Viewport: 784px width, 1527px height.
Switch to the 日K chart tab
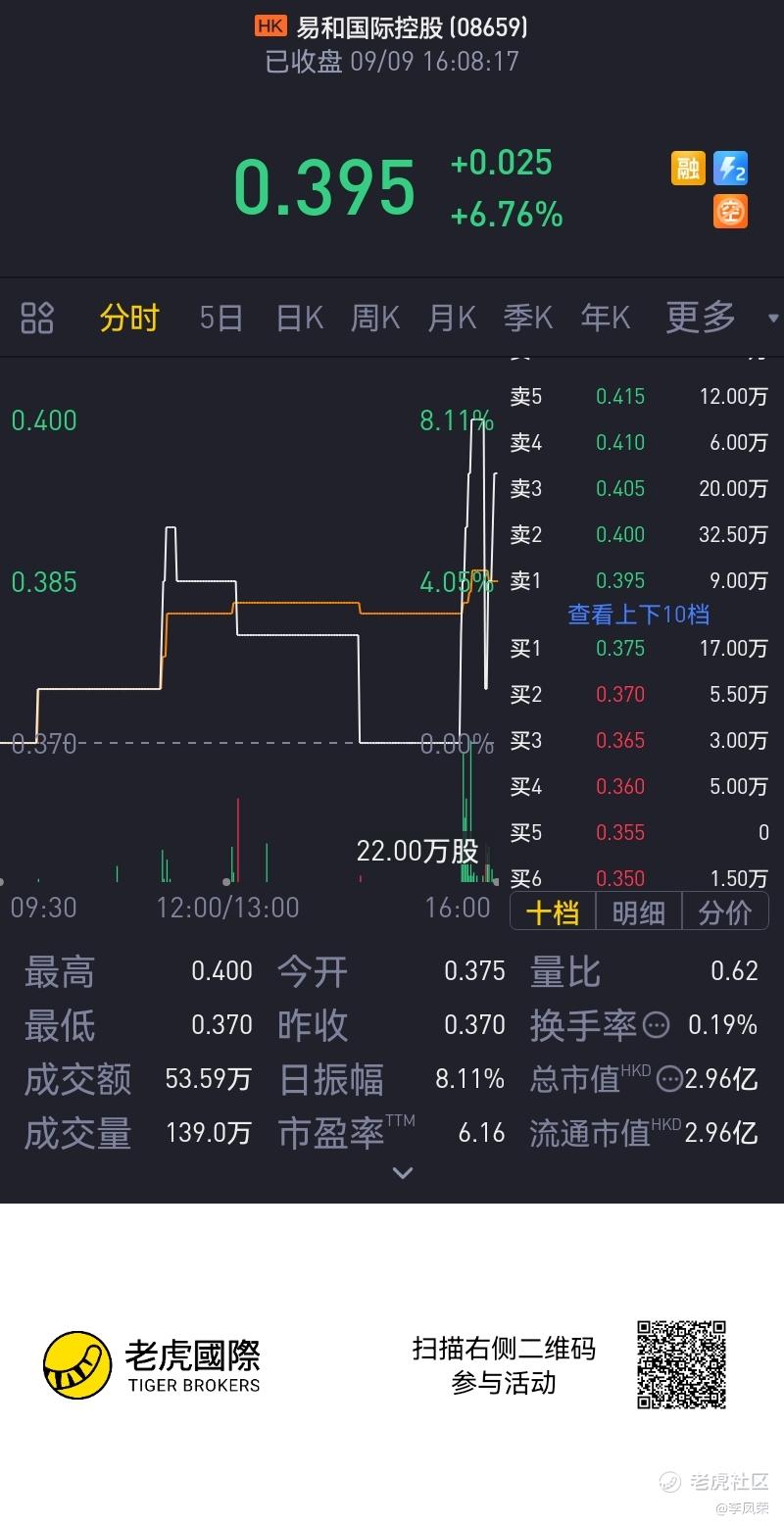click(299, 318)
